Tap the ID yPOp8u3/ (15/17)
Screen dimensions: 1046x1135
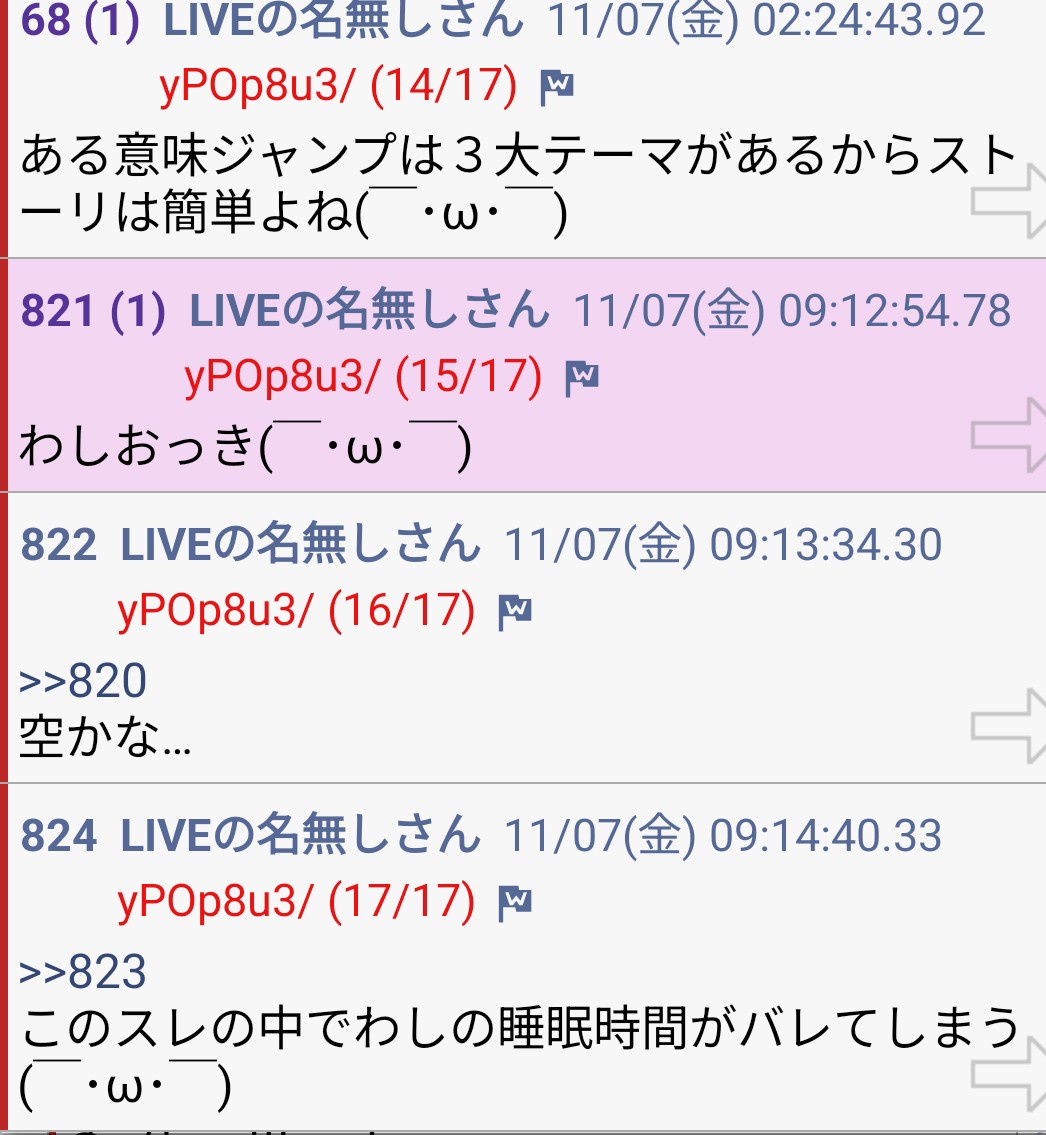(363, 377)
